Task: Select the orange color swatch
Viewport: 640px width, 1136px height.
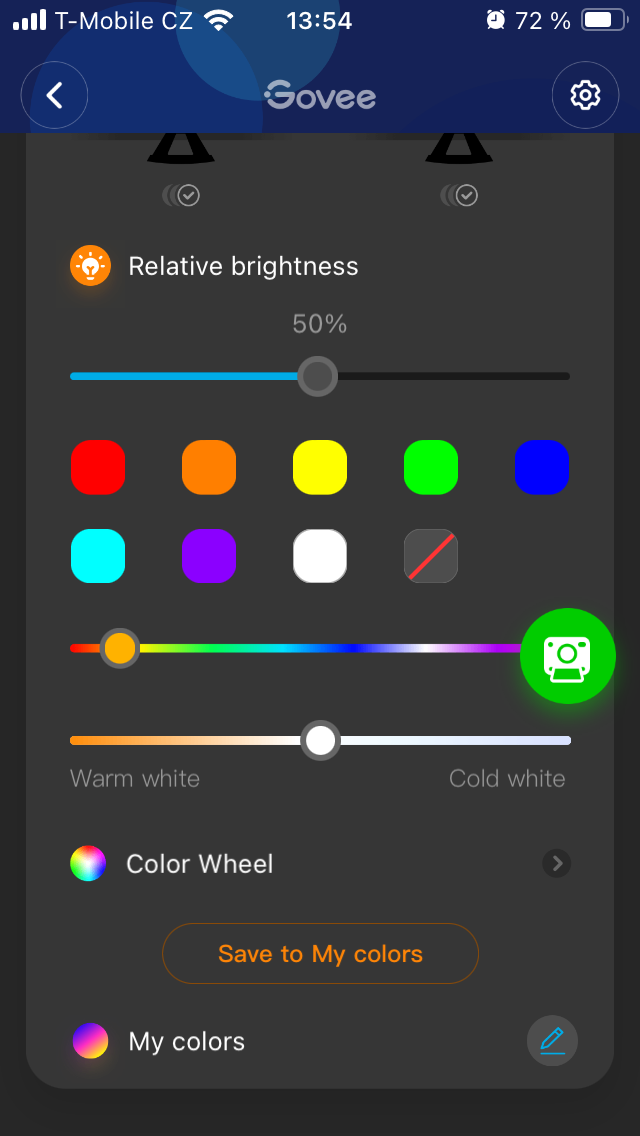Action: click(209, 467)
